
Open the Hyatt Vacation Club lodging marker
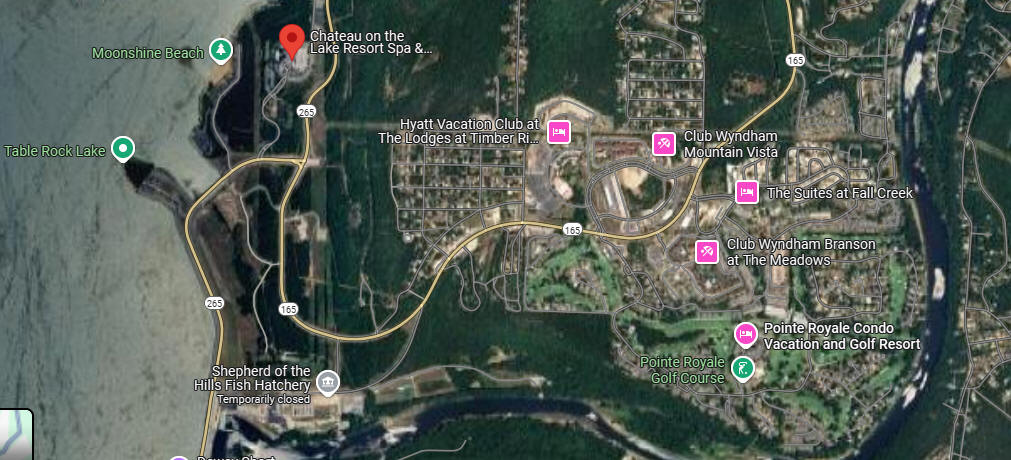coord(559,131)
